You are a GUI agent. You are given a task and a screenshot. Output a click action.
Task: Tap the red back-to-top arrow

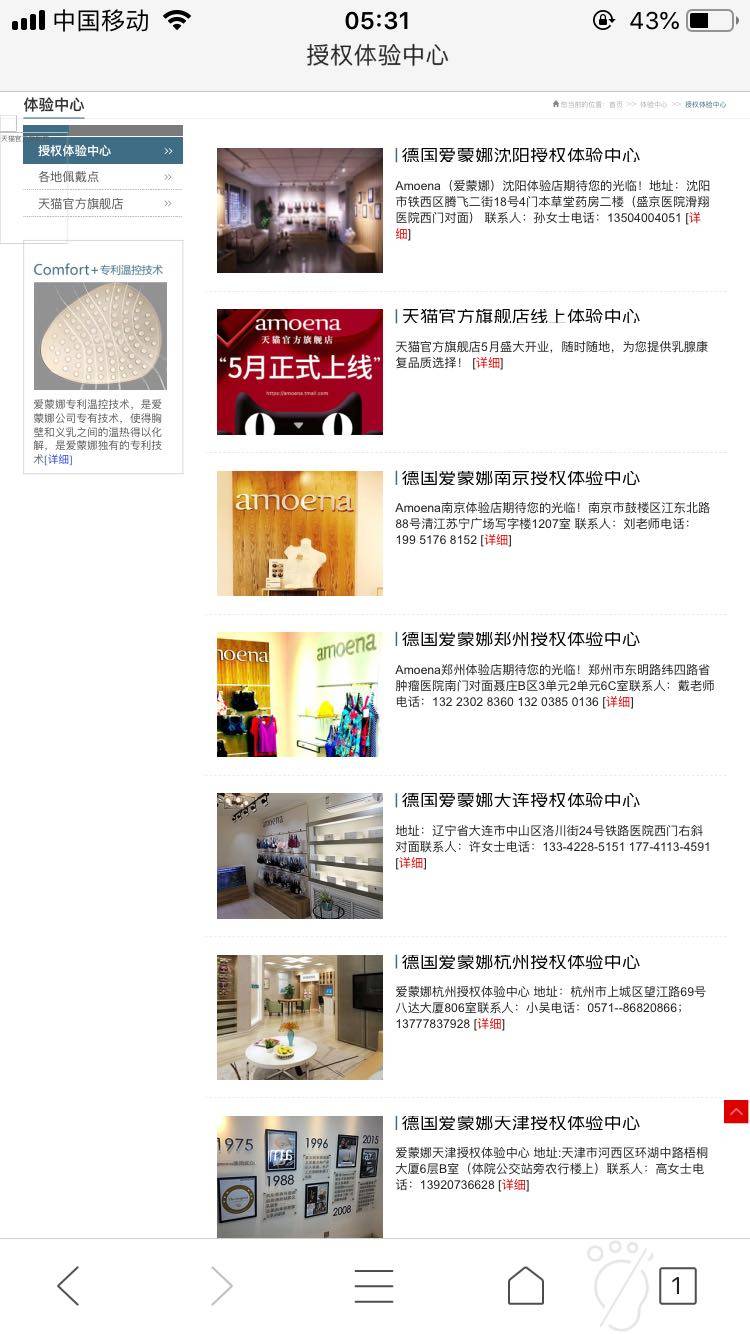pyautogui.click(x=736, y=1111)
